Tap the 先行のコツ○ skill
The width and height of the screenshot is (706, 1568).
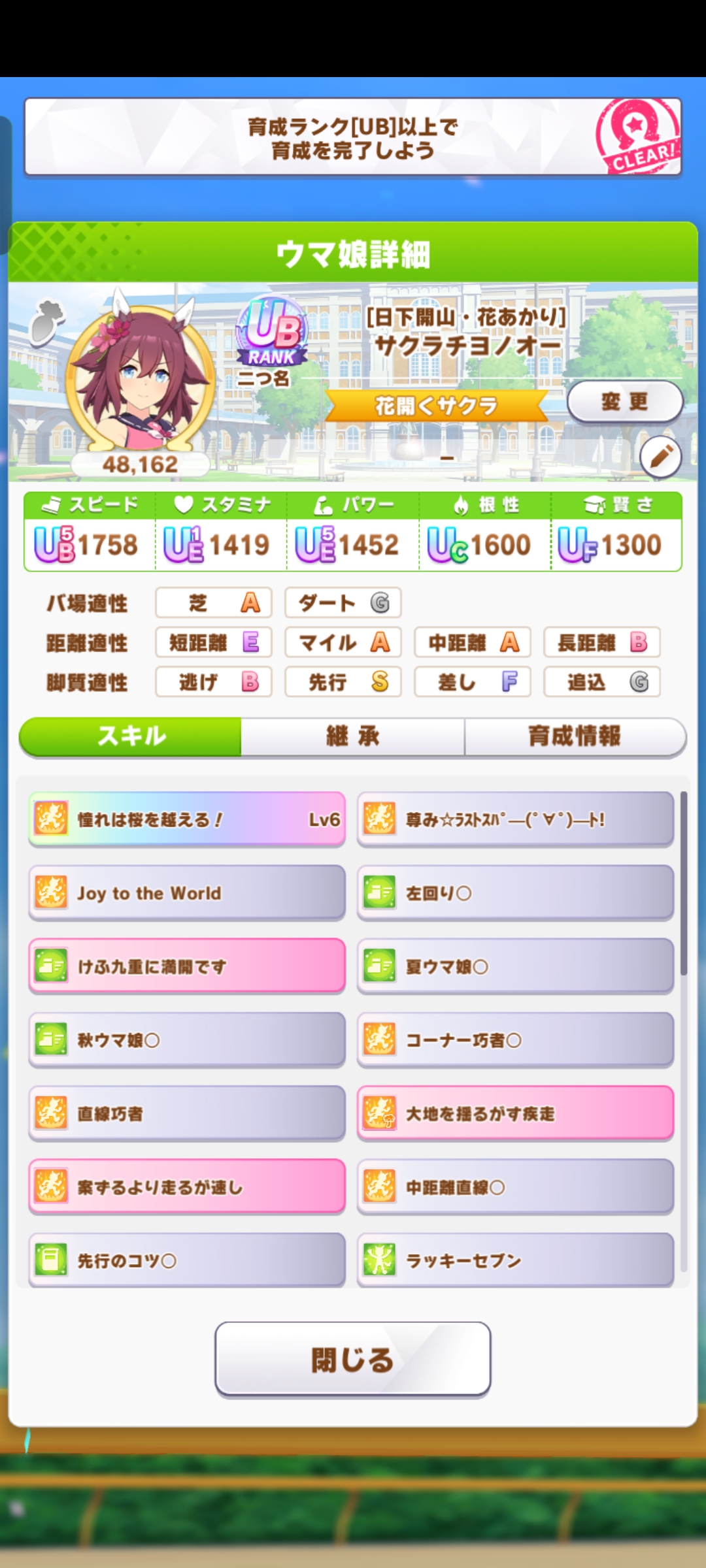point(187,1260)
